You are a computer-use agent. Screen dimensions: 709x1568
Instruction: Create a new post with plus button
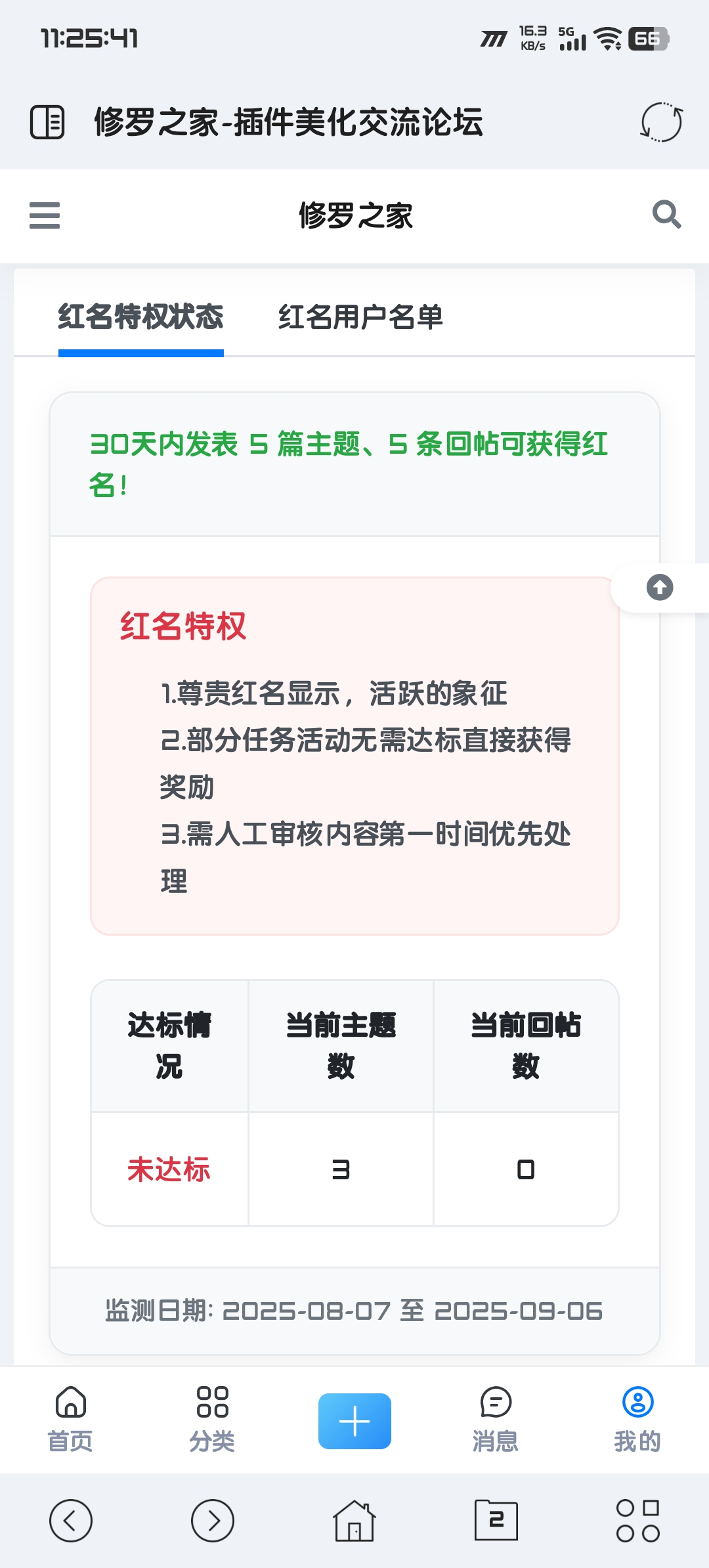click(354, 1421)
